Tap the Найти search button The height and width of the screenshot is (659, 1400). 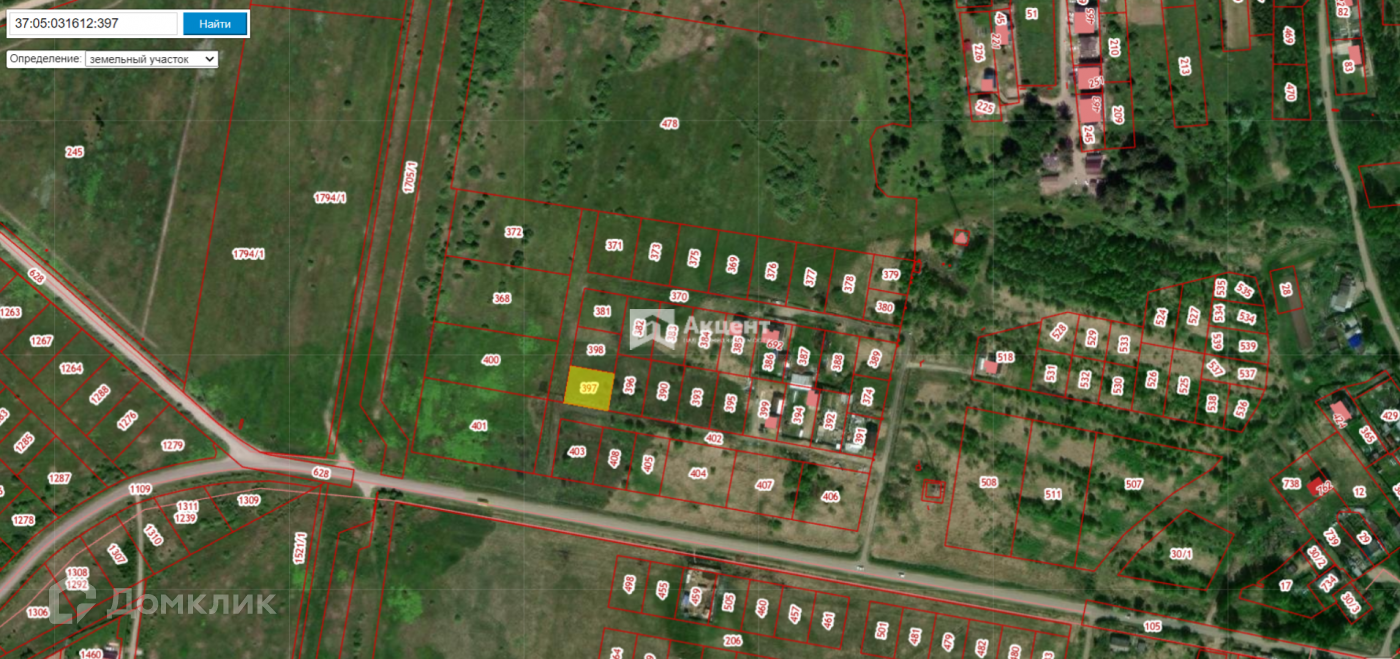pyautogui.click(x=214, y=23)
